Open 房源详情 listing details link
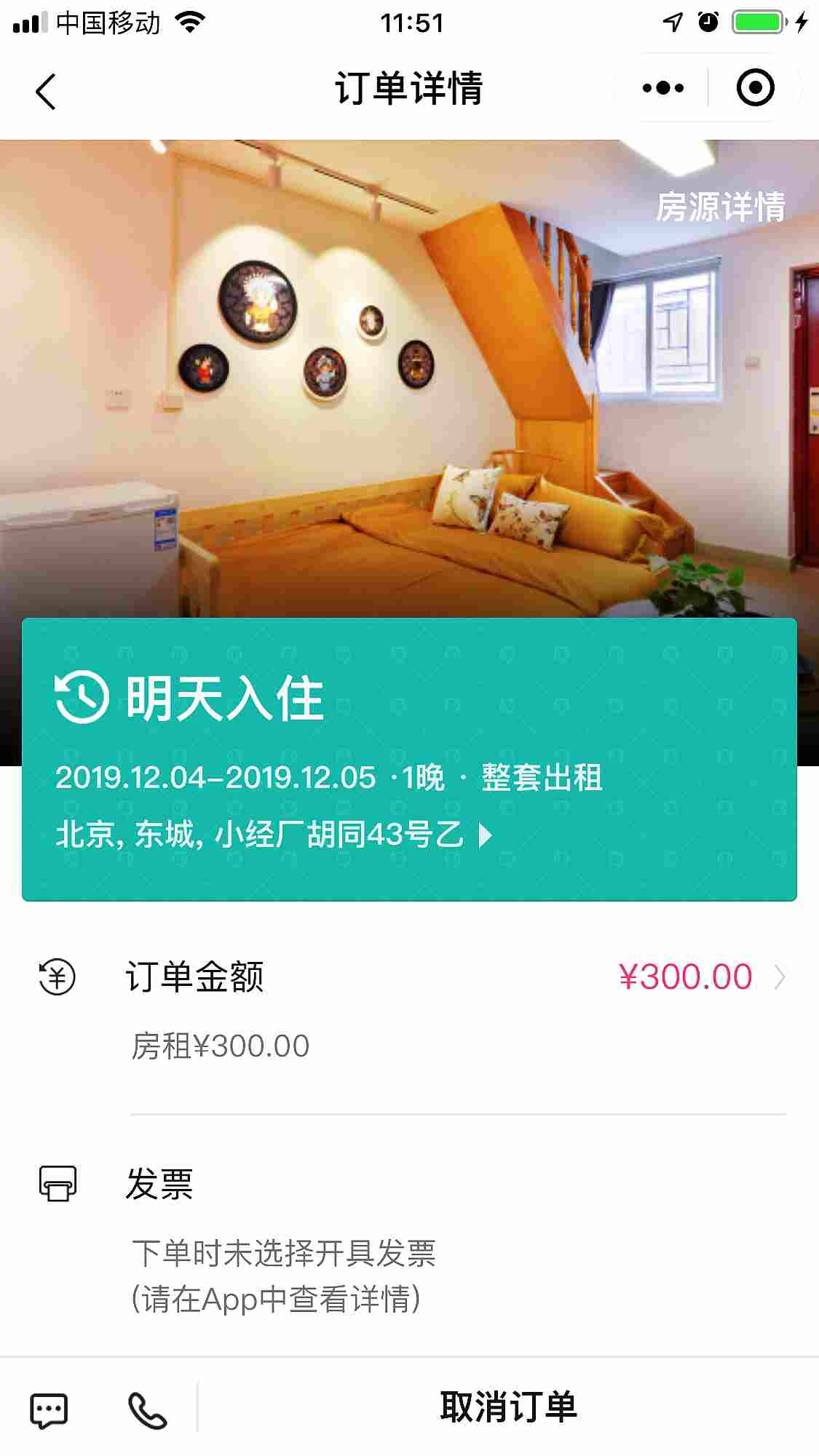The image size is (819, 1456). coord(720,207)
